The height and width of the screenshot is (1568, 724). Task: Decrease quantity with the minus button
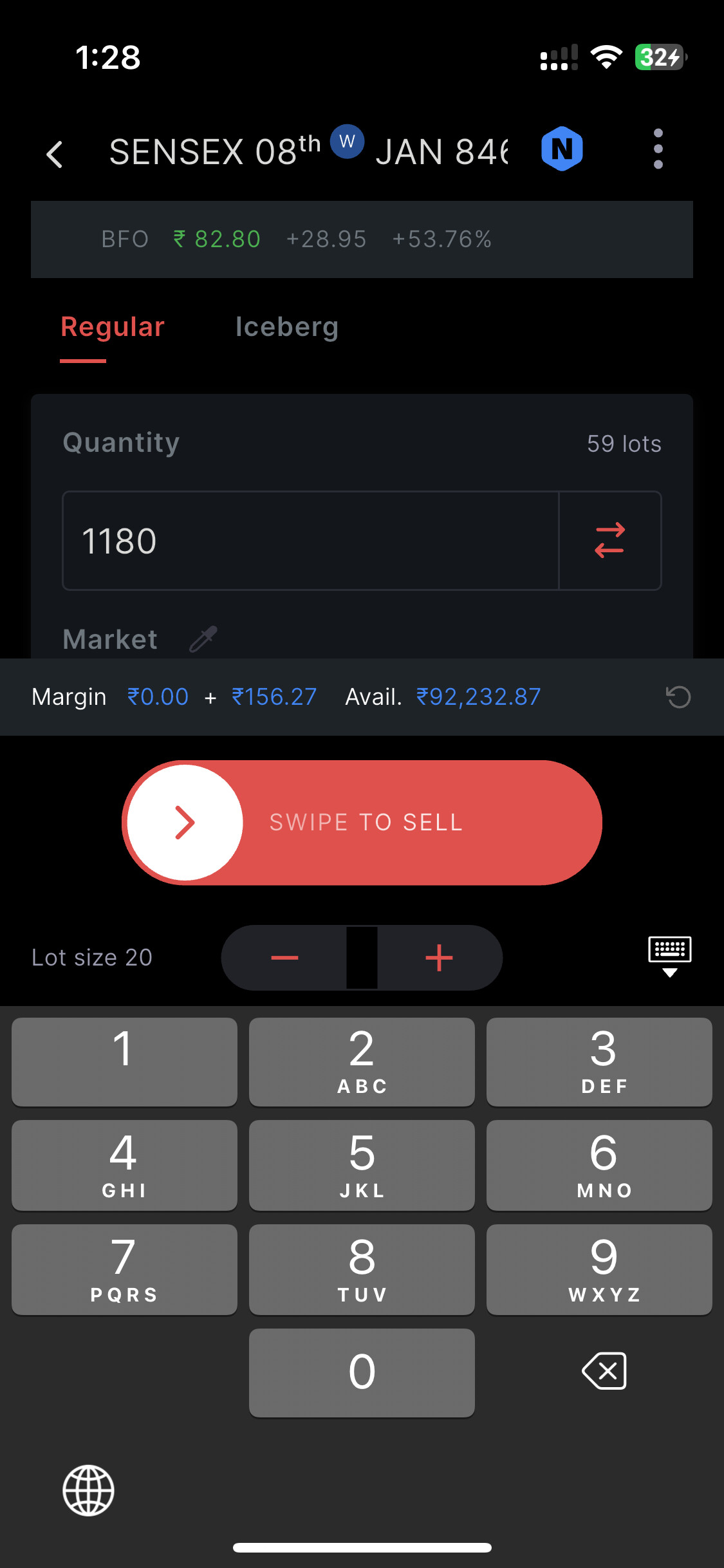(284, 958)
